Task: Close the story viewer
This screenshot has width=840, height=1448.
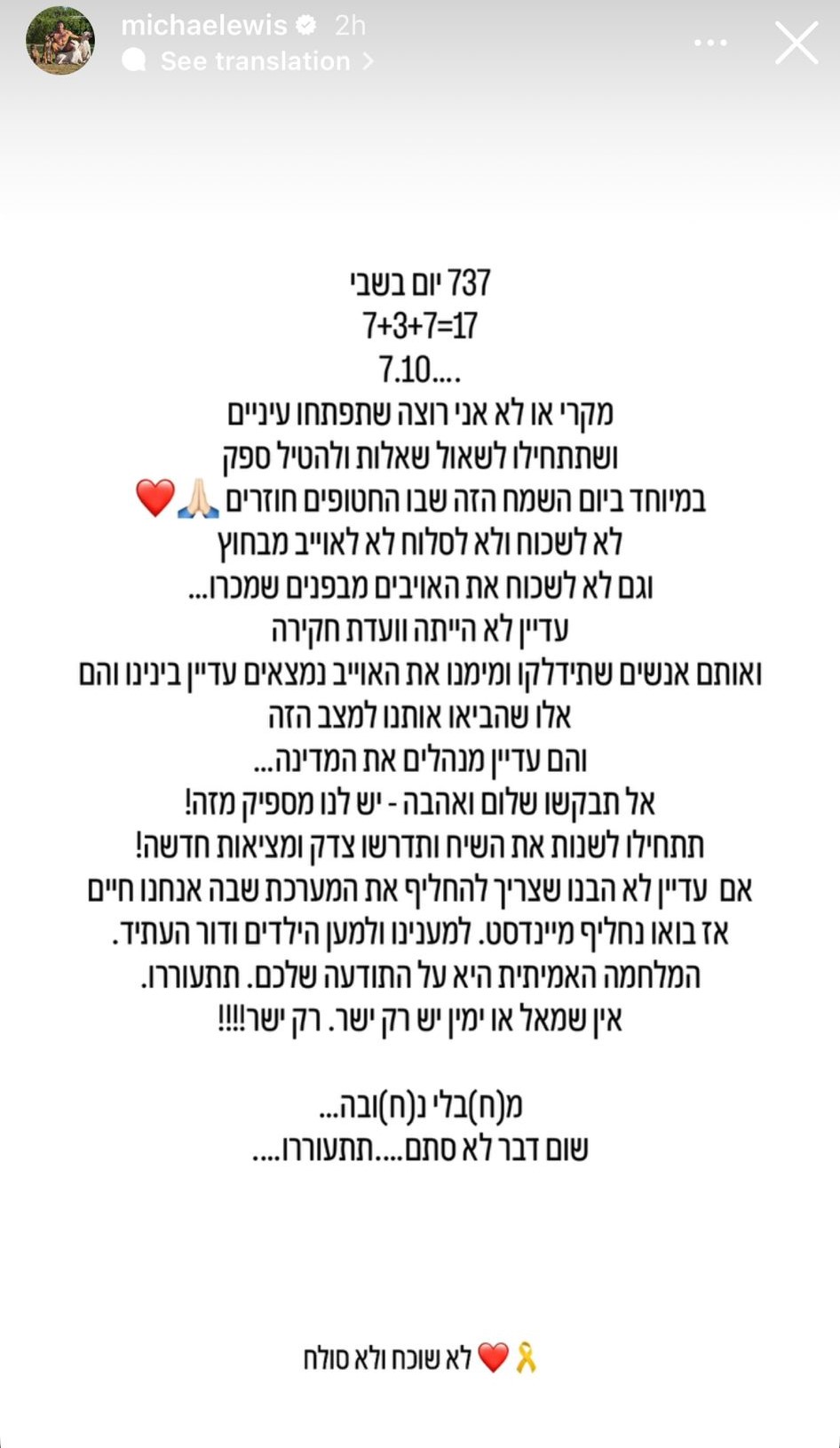Action: (x=796, y=43)
